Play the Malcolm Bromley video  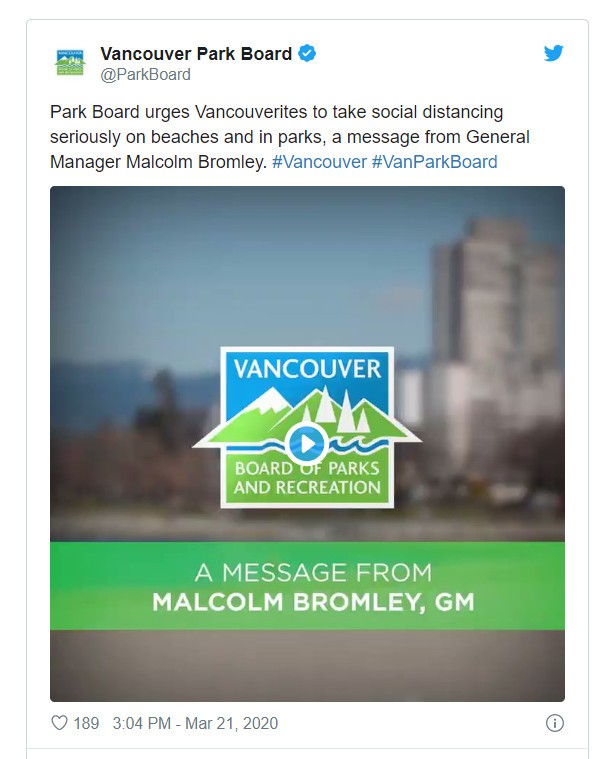[306, 441]
